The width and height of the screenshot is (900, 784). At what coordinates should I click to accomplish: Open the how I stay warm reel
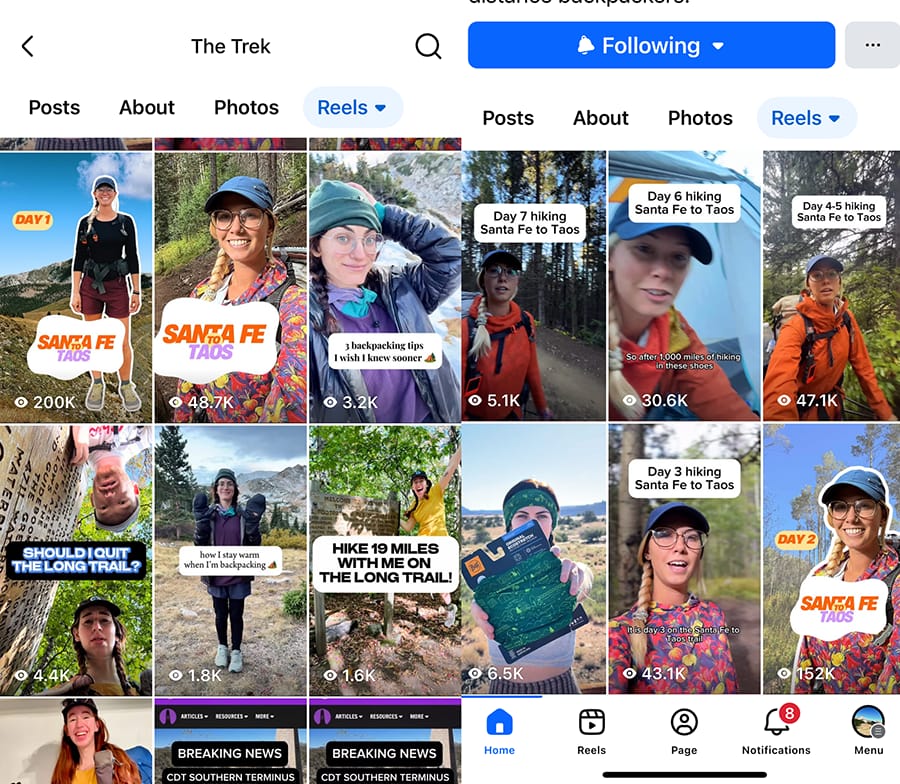(x=231, y=560)
